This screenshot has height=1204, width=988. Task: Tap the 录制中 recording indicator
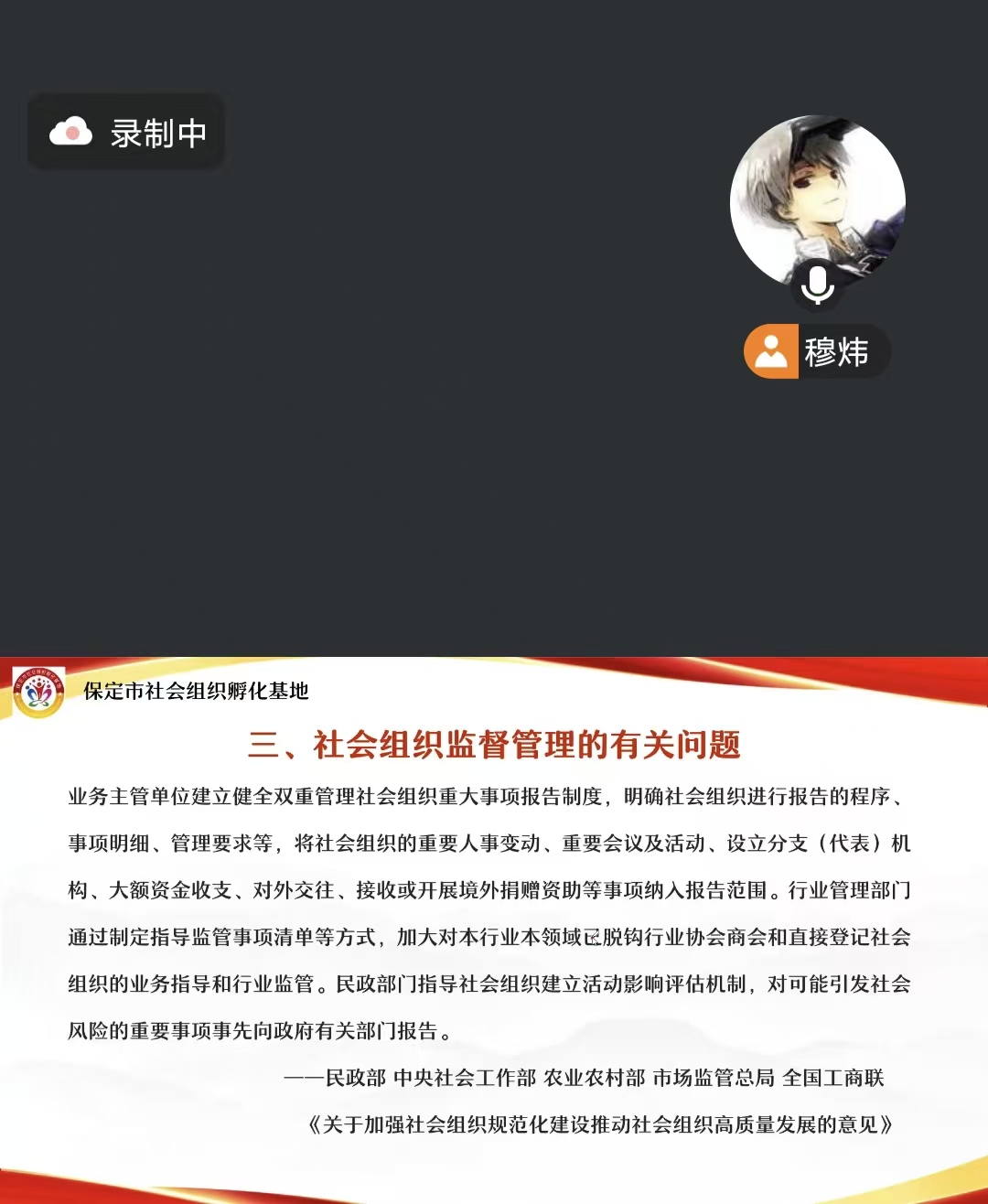coord(126,133)
